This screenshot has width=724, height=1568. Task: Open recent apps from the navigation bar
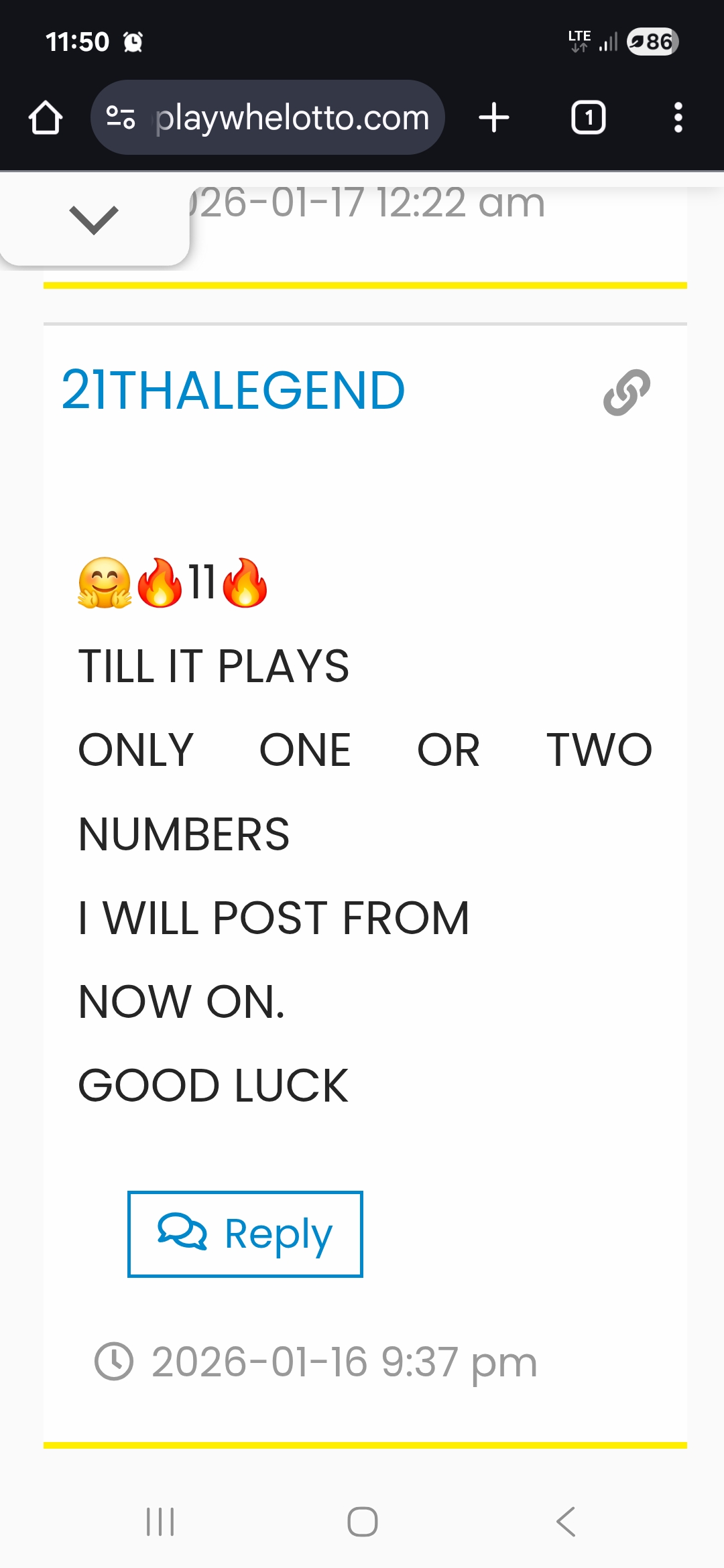[160, 1521]
